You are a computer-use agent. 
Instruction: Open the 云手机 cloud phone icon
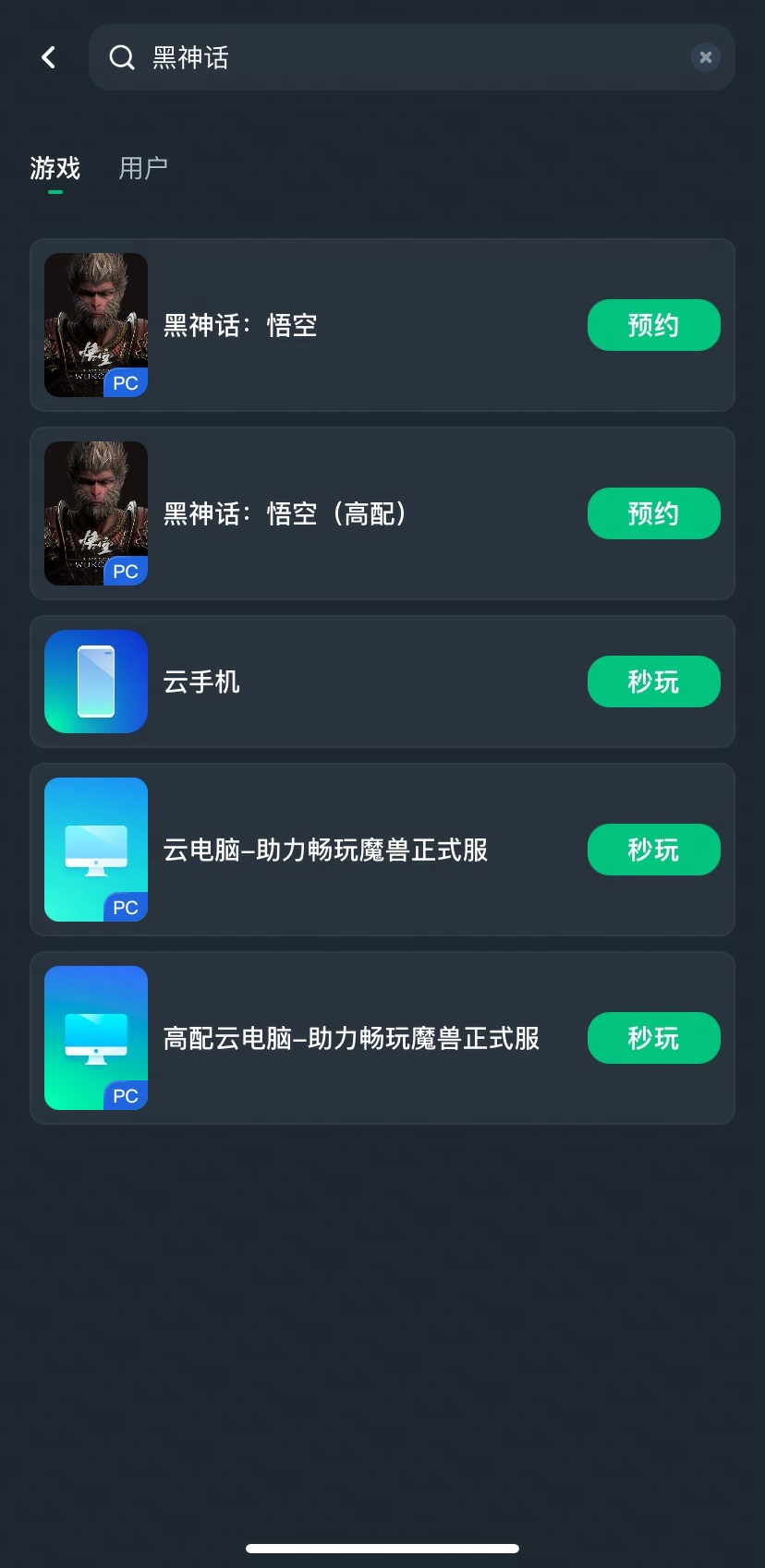coord(95,681)
